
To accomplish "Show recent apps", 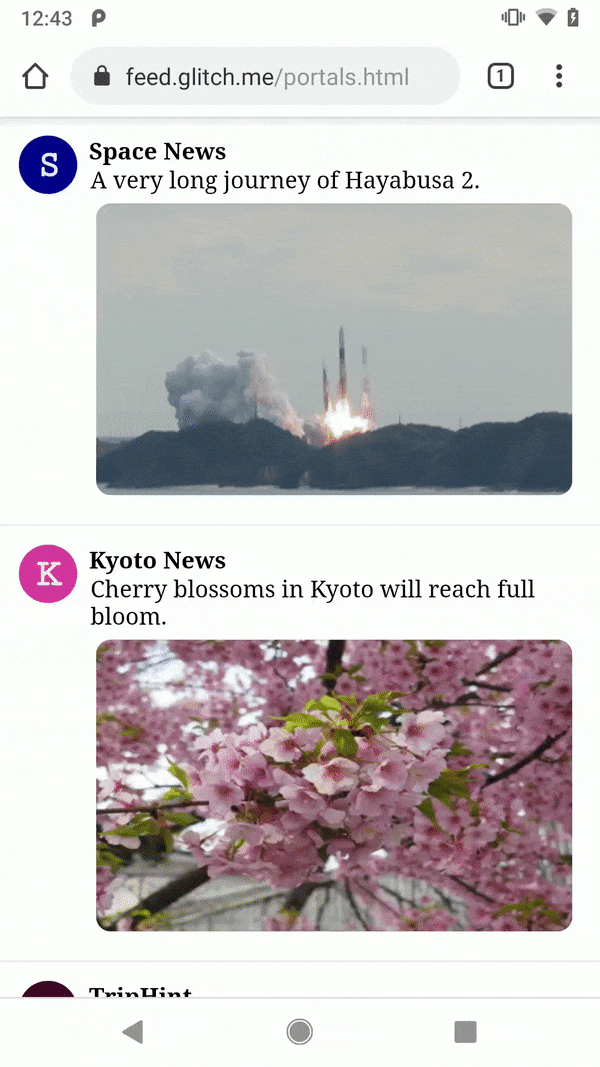I will tap(465, 1032).
